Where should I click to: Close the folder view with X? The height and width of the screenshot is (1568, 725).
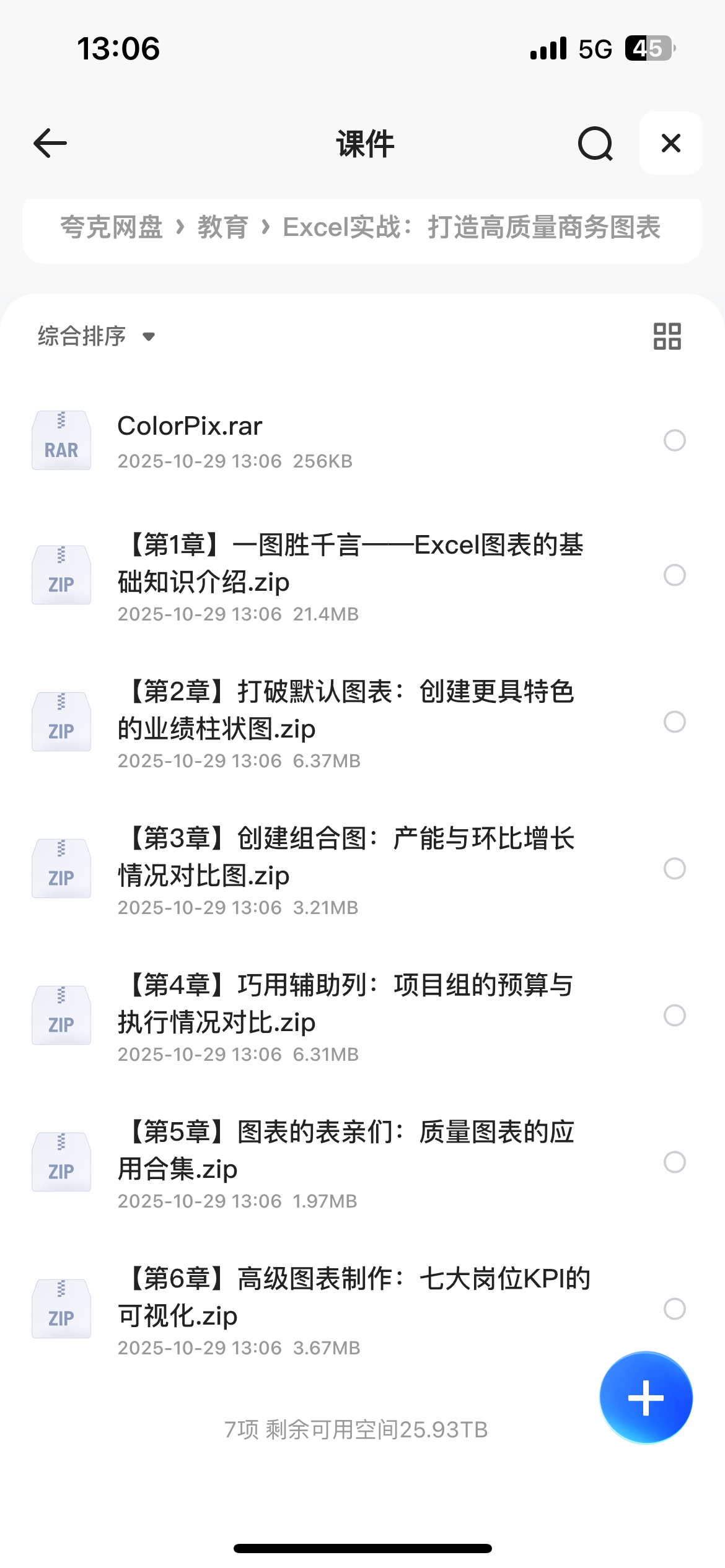670,144
